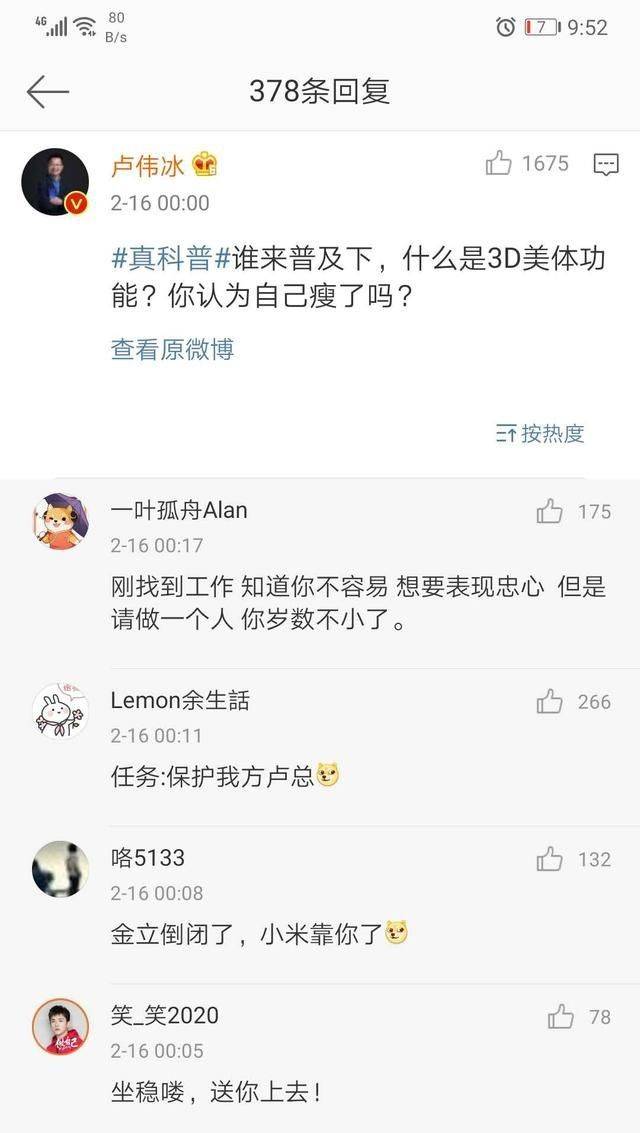This screenshot has width=640, height=1133.
Task: Open 一叶孤舟Alan's avatar
Action: point(60,522)
